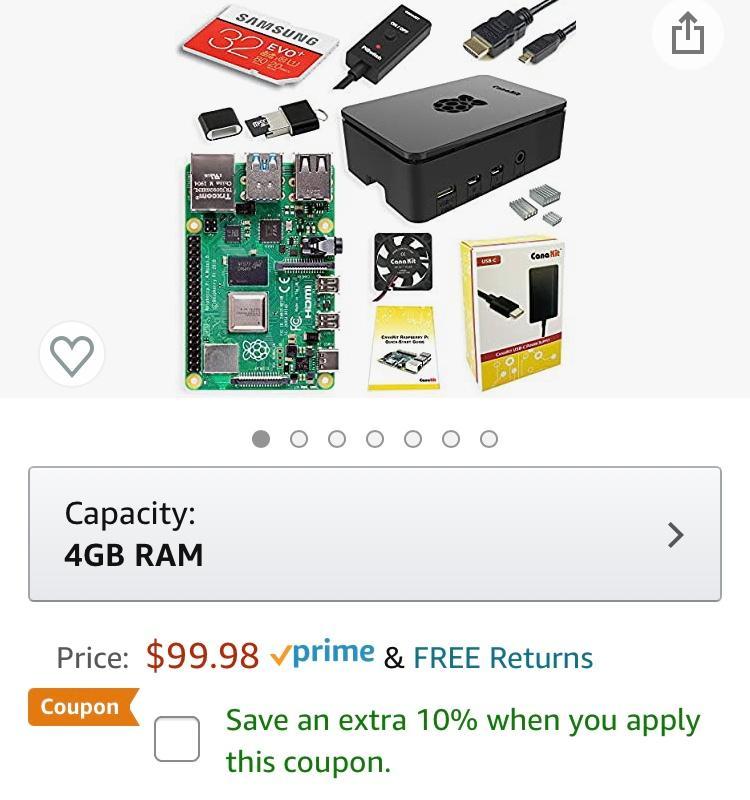Open the main product image

375,200
